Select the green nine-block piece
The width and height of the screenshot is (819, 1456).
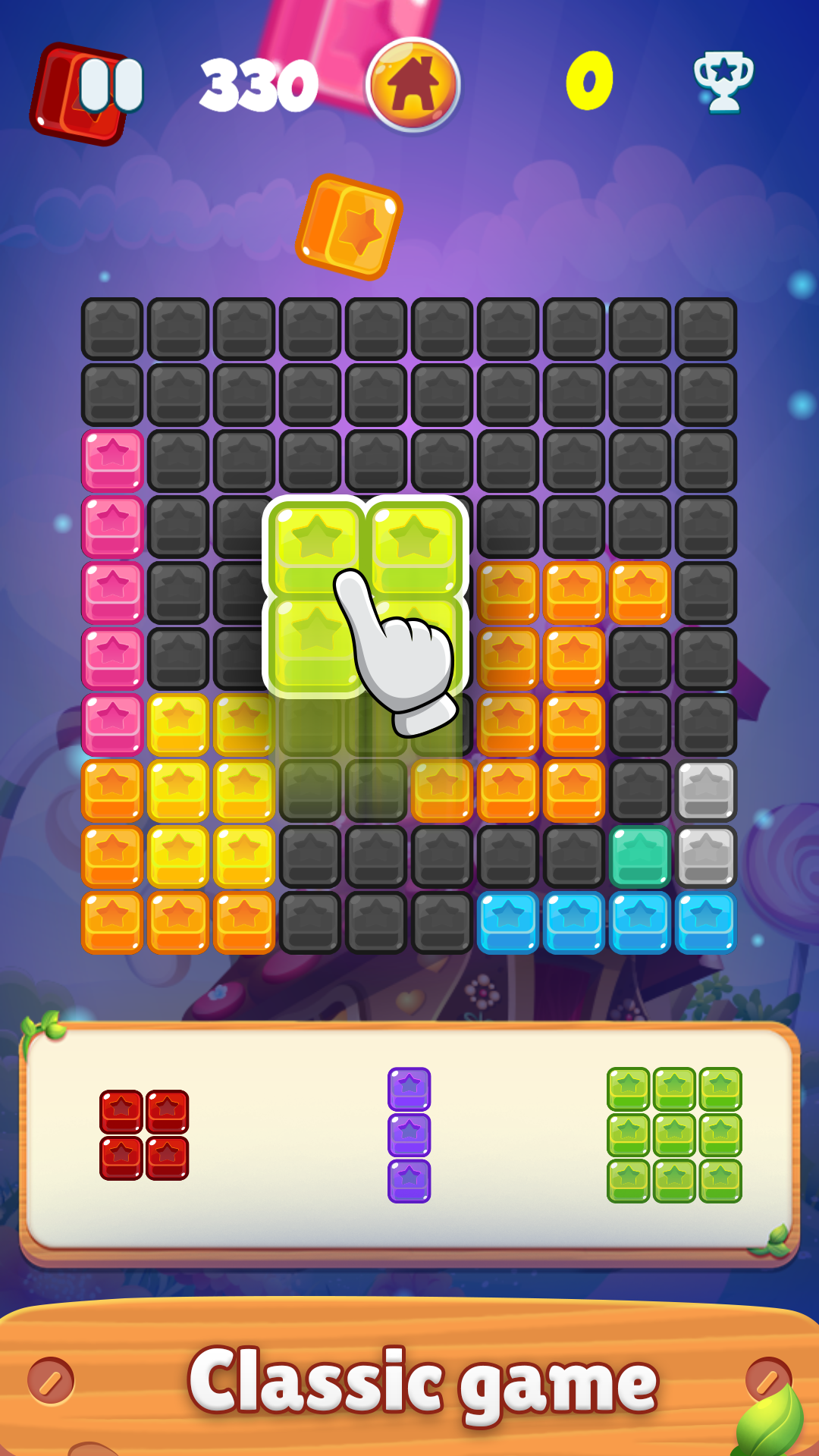[x=674, y=1134]
